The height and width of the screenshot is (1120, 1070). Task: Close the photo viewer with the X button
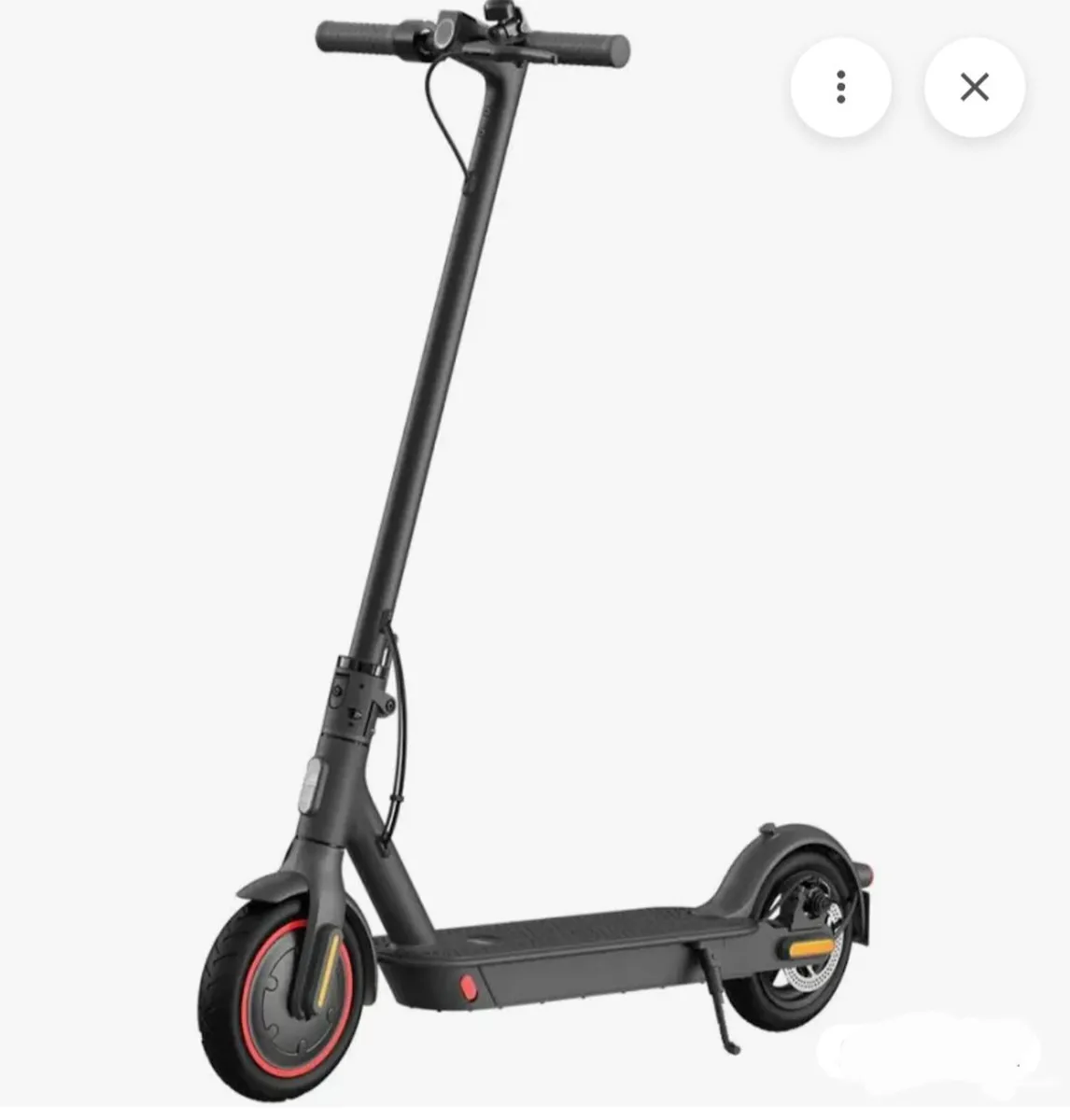point(975,87)
